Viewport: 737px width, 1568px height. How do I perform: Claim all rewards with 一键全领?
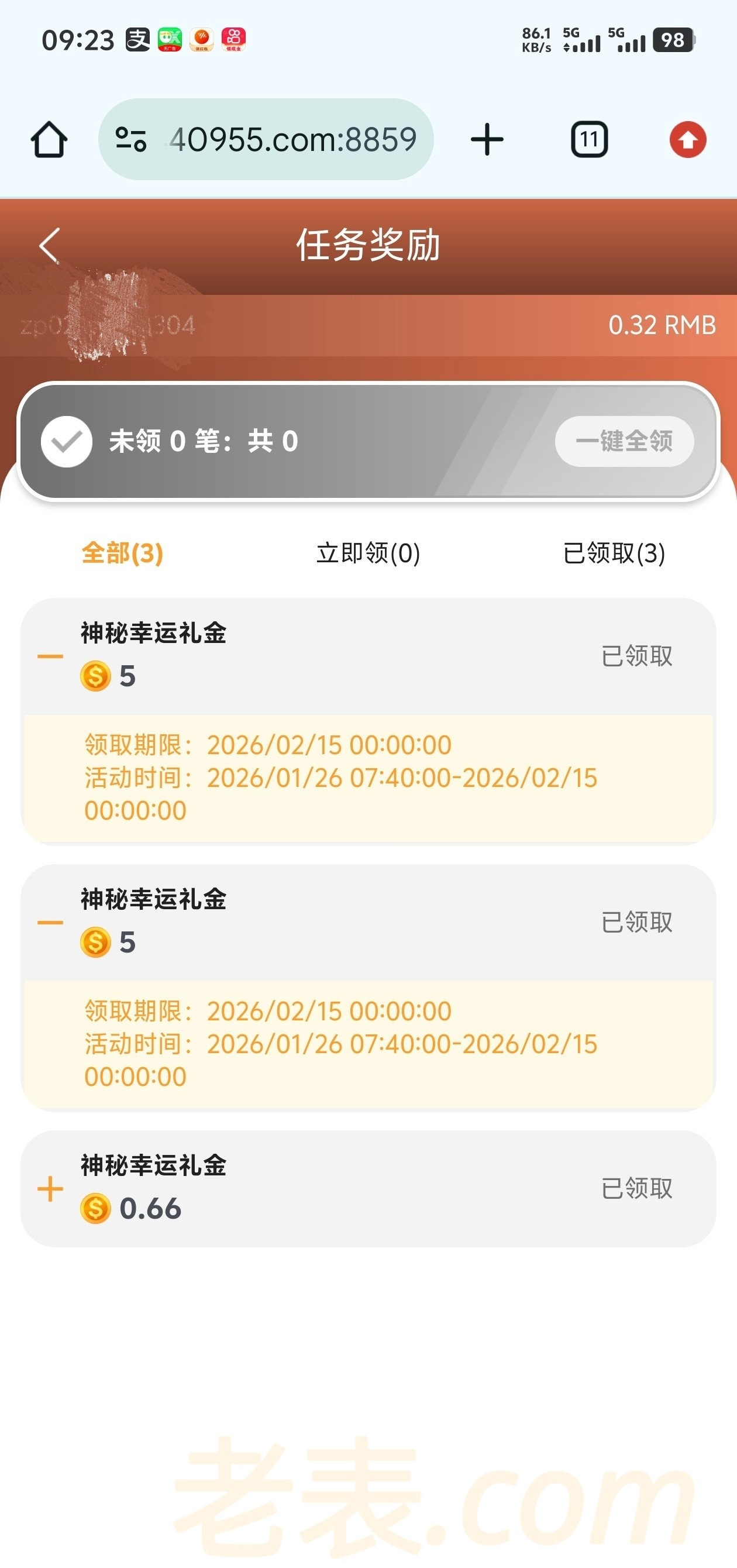point(624,441)
